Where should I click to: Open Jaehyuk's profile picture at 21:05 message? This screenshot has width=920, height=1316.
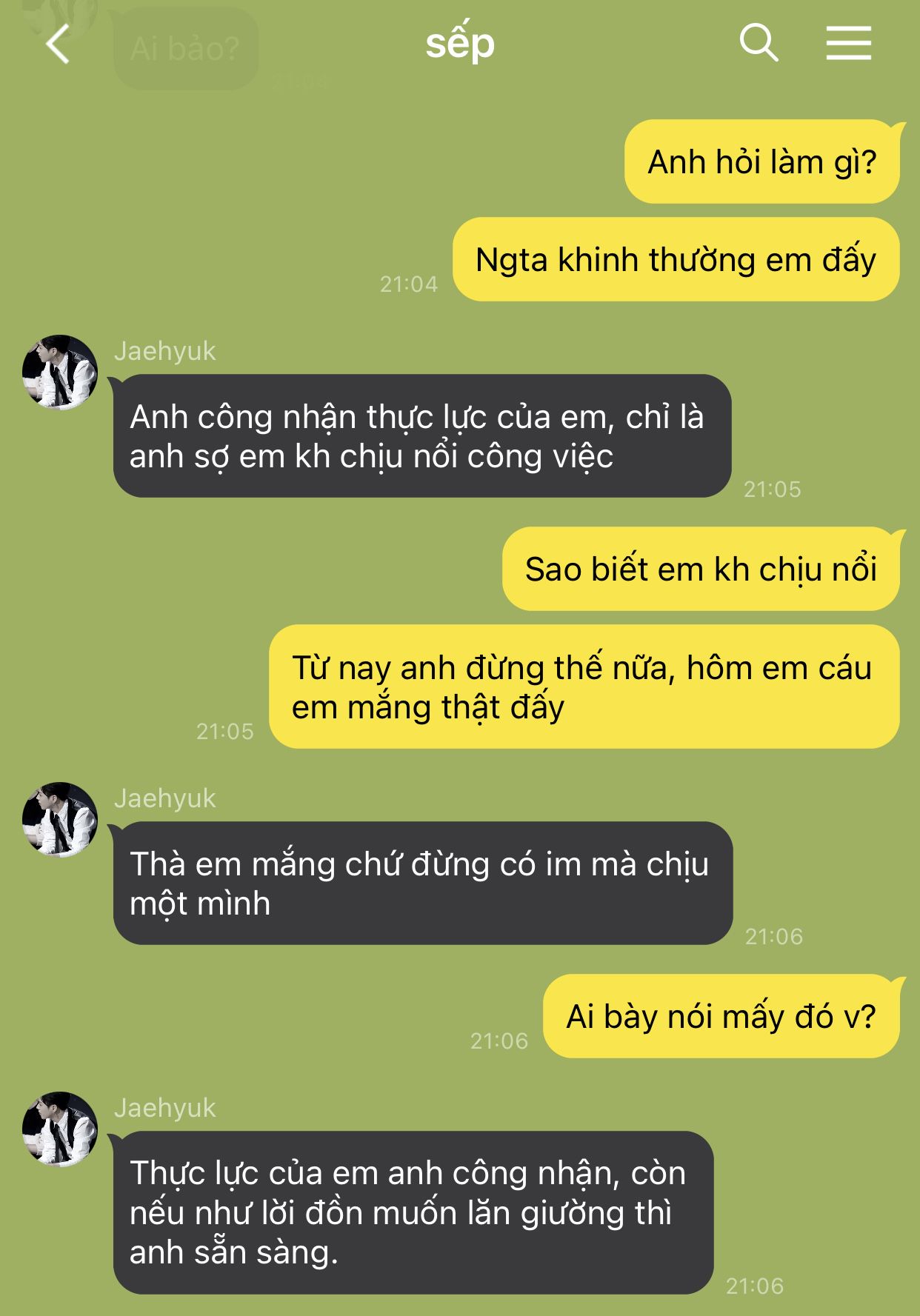point(60,372)
